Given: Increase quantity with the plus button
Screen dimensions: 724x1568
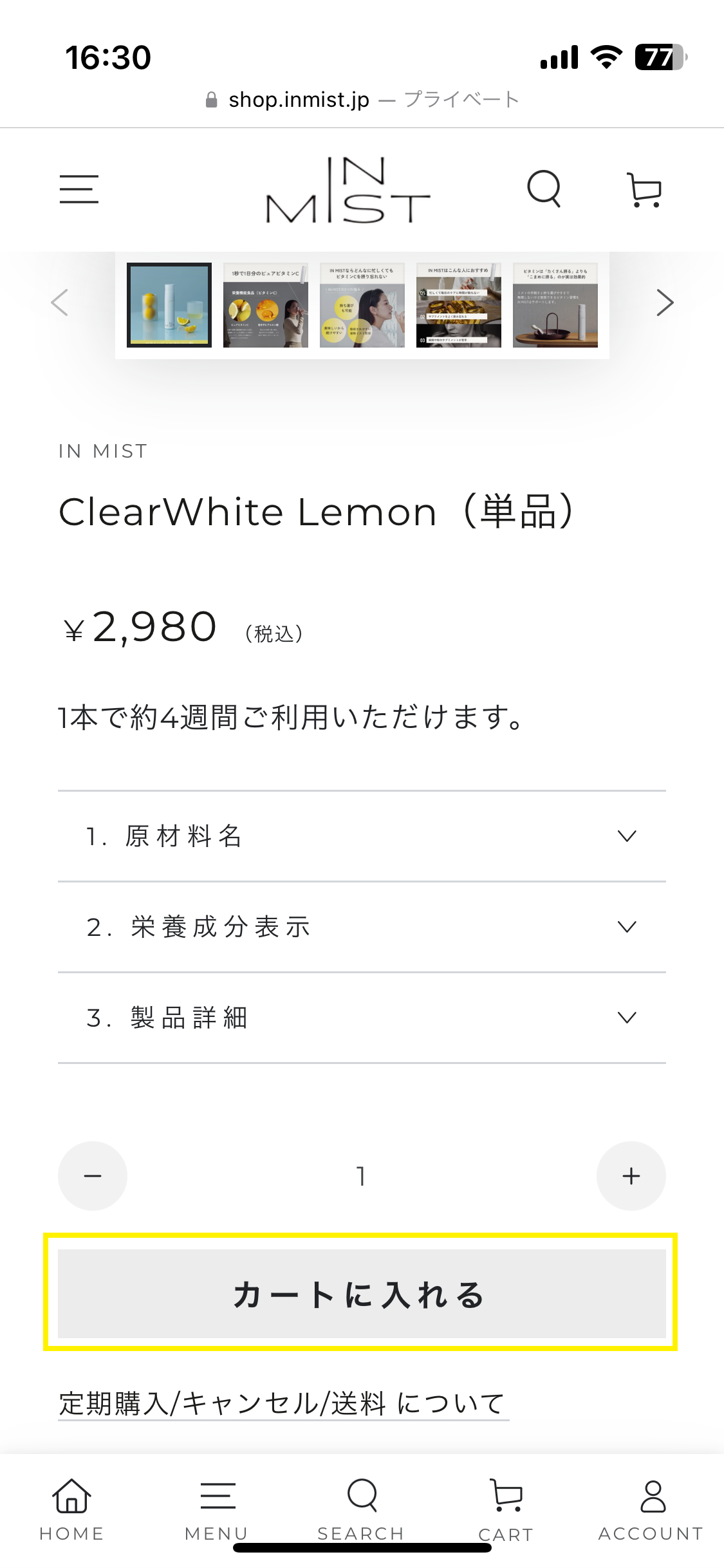Looking at the screenshot, I should click(x=631, y=1176).
